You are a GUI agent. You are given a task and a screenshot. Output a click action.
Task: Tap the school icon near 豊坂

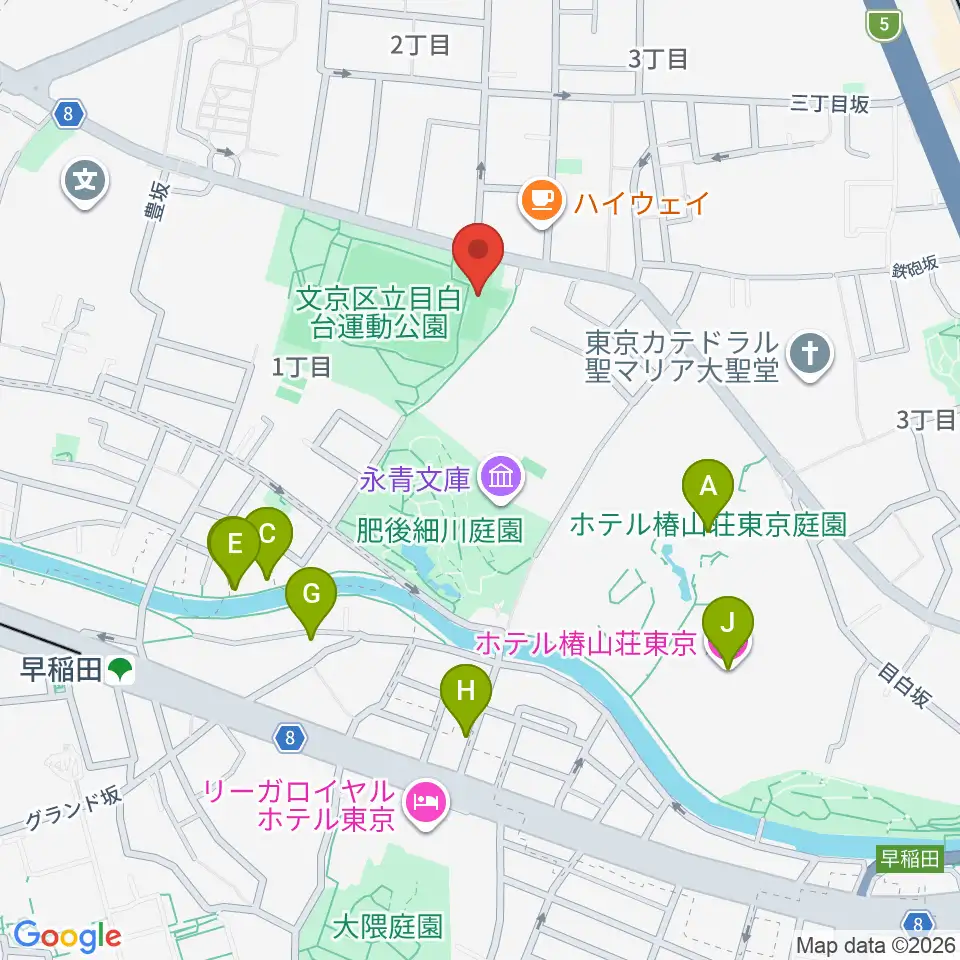[85, 183]
